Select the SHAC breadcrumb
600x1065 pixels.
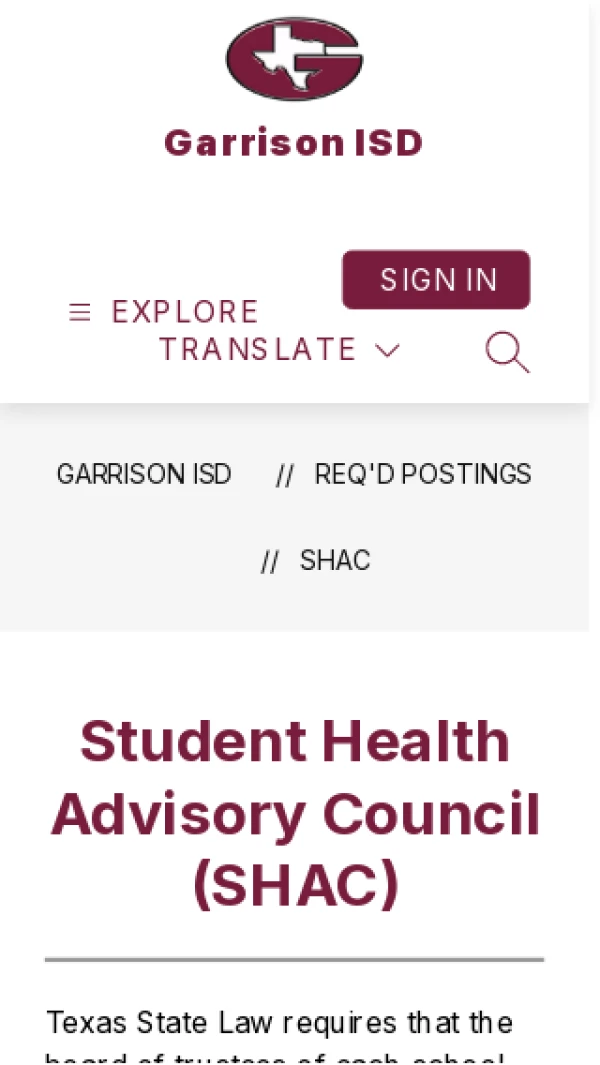pyautogui.click(x=334, y=560)
